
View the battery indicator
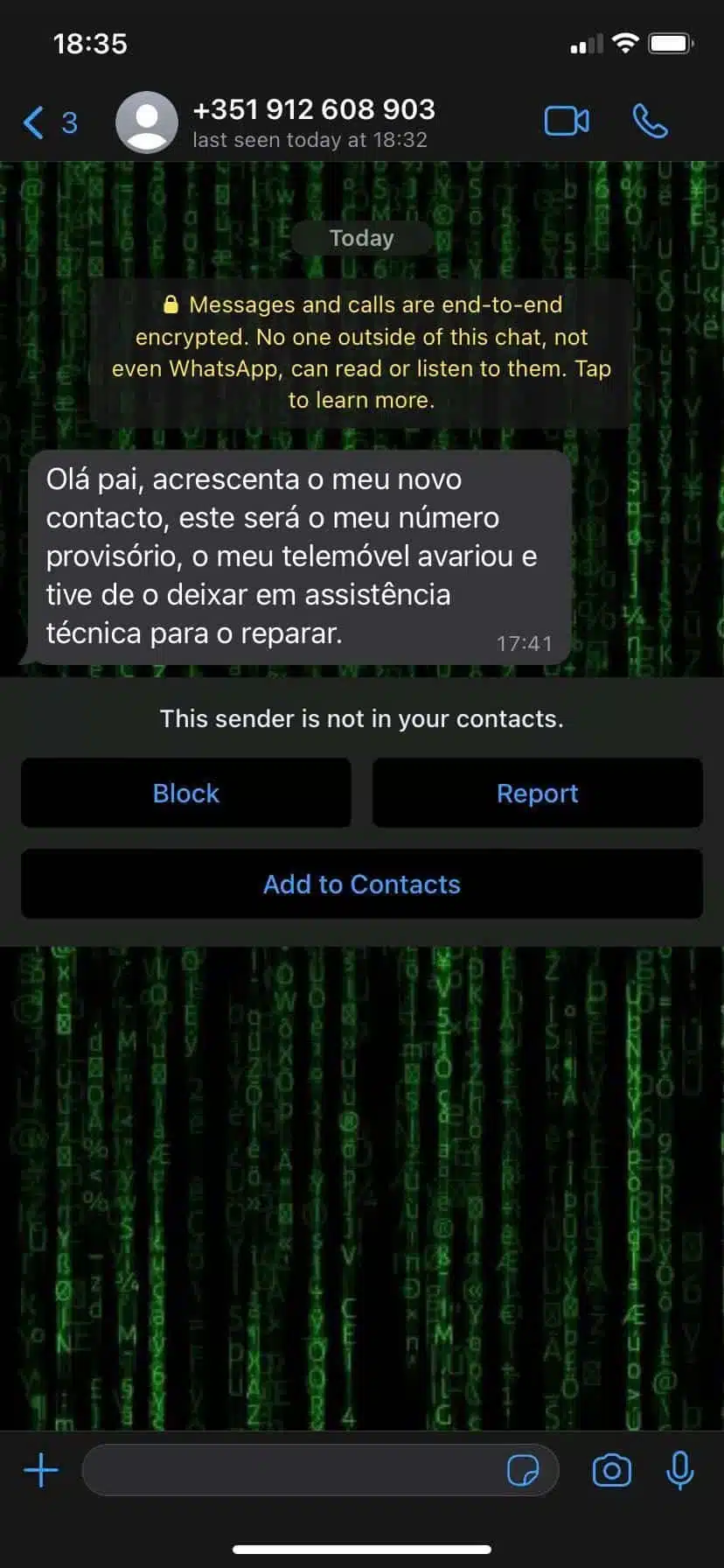click(670, 42)
